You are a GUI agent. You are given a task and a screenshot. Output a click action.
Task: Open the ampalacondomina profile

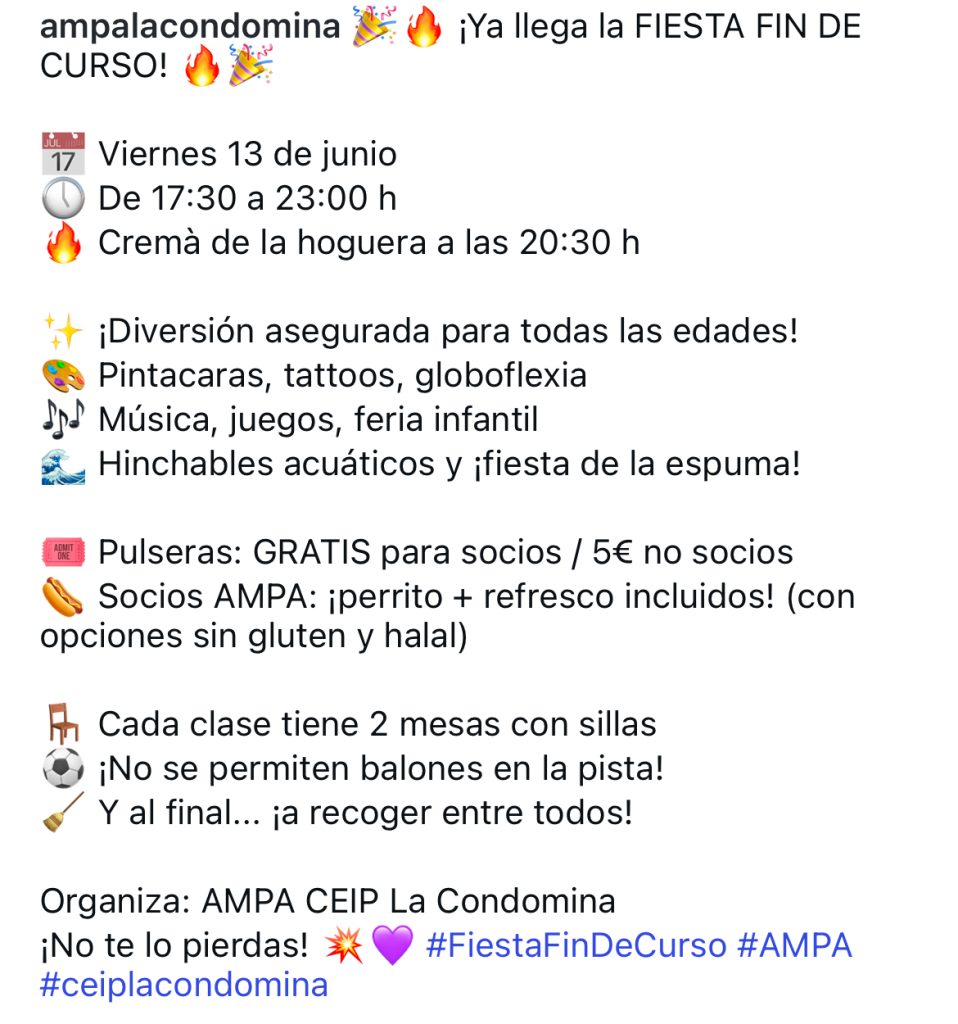click(x=190, y=27)
